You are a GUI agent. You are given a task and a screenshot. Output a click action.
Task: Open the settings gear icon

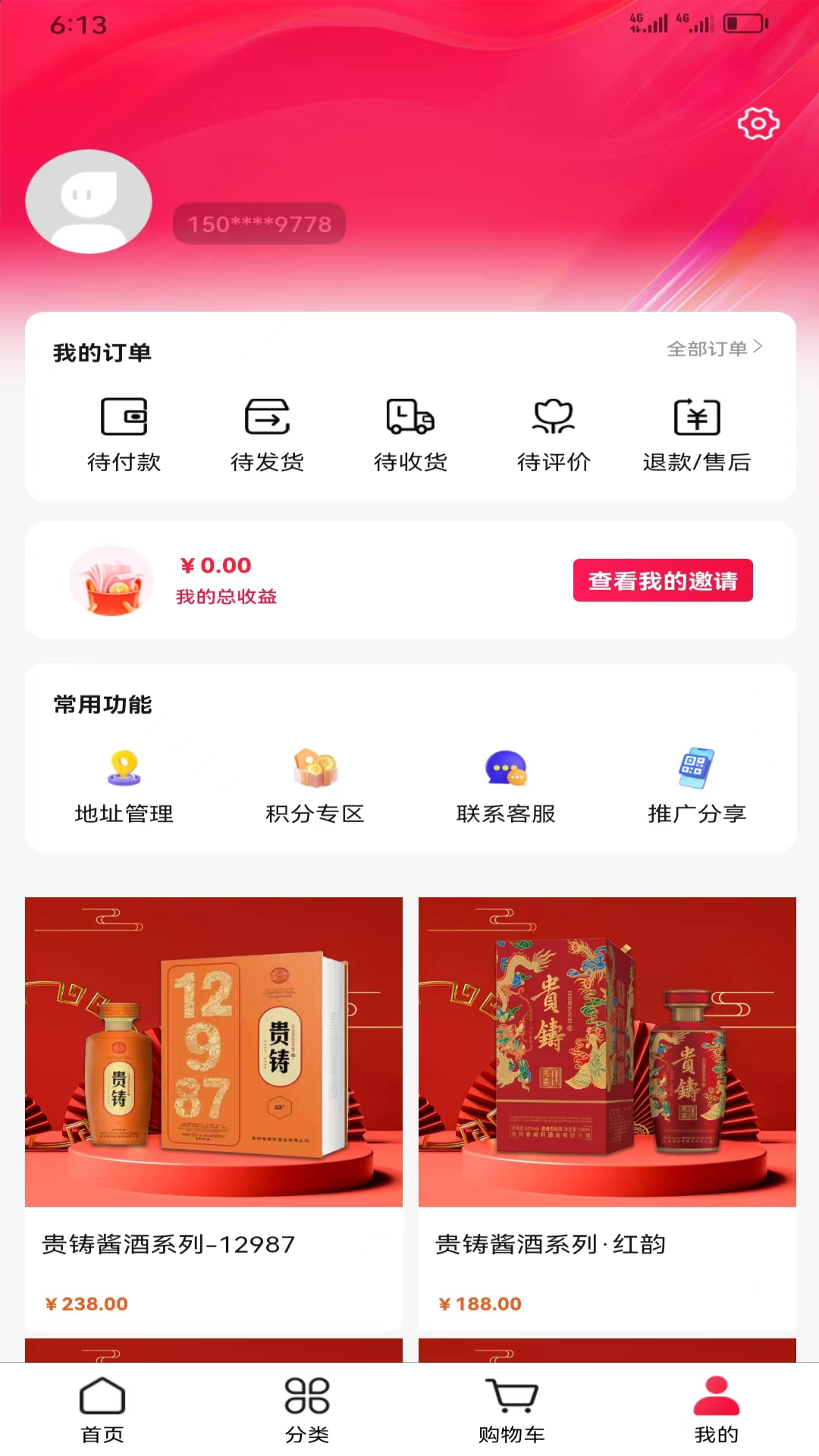pyautogui.click(x=756, y=123)
